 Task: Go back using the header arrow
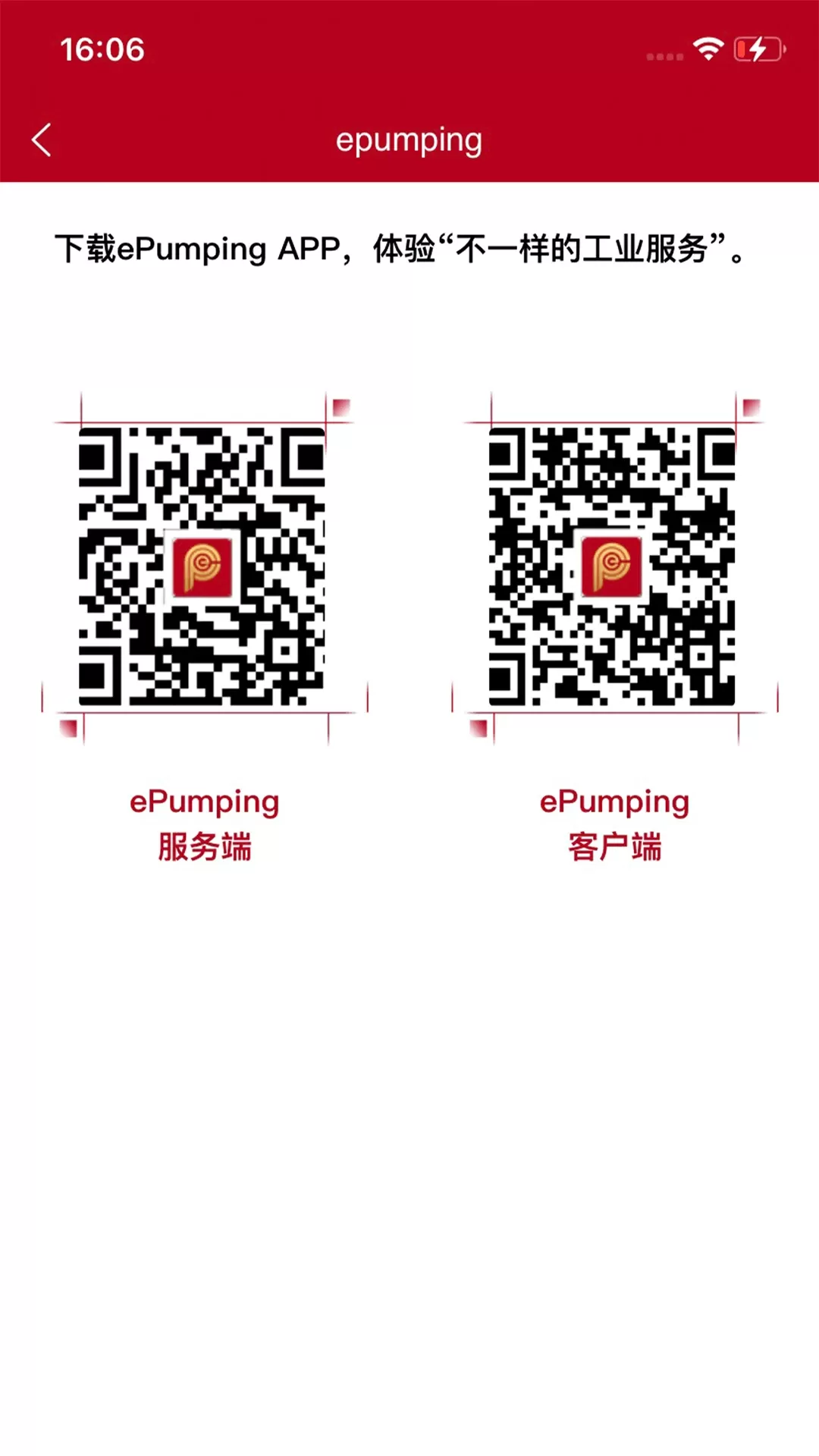tap(42, 140)
